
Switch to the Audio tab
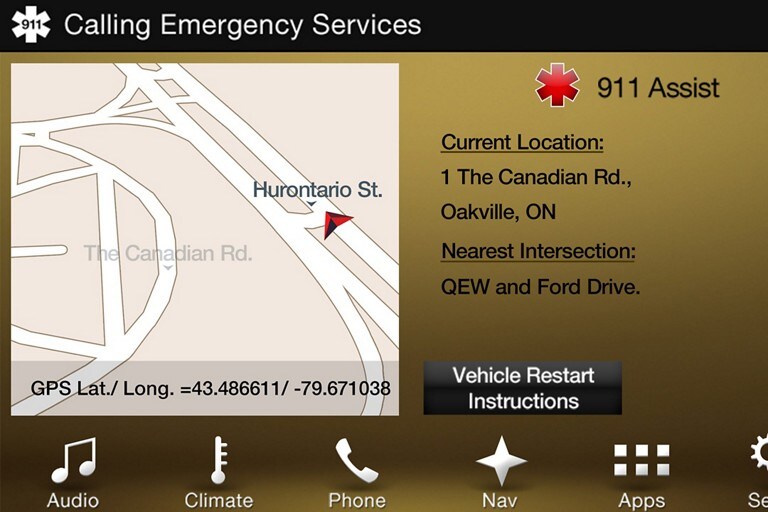(x=73, y=471)
